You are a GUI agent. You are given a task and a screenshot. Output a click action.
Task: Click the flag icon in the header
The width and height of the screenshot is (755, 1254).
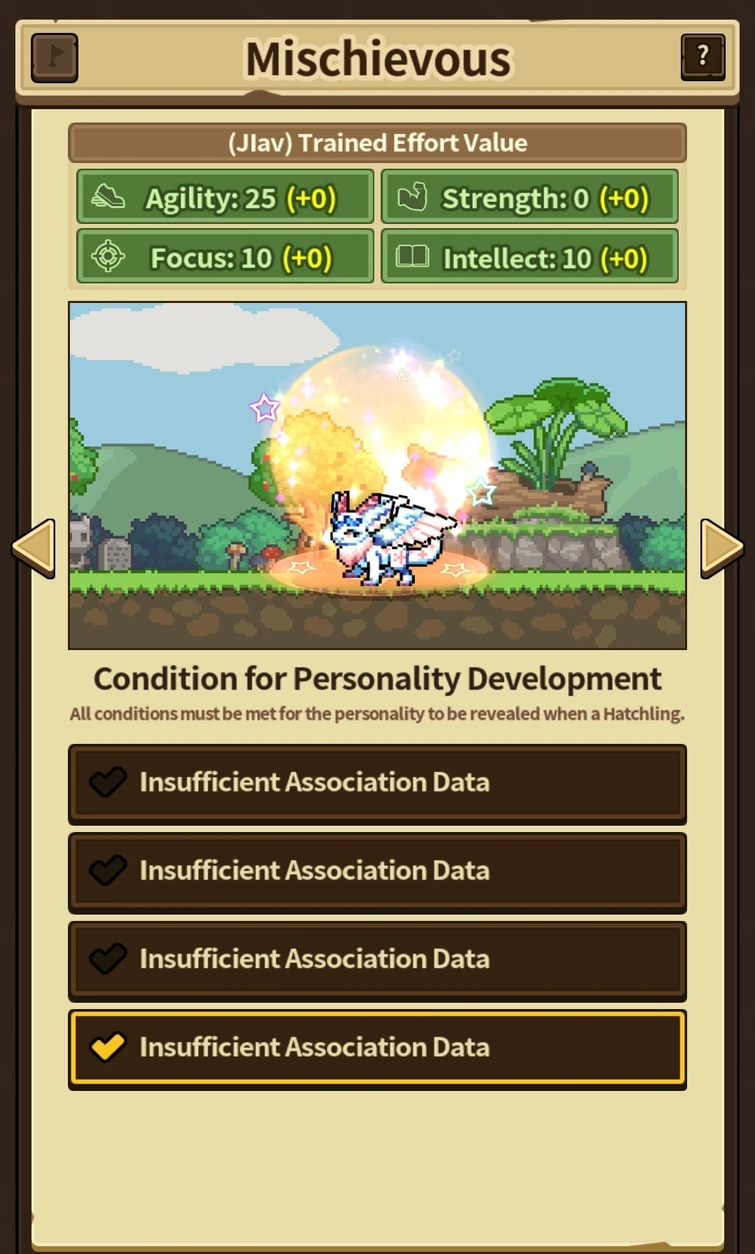tap(54, 57)
